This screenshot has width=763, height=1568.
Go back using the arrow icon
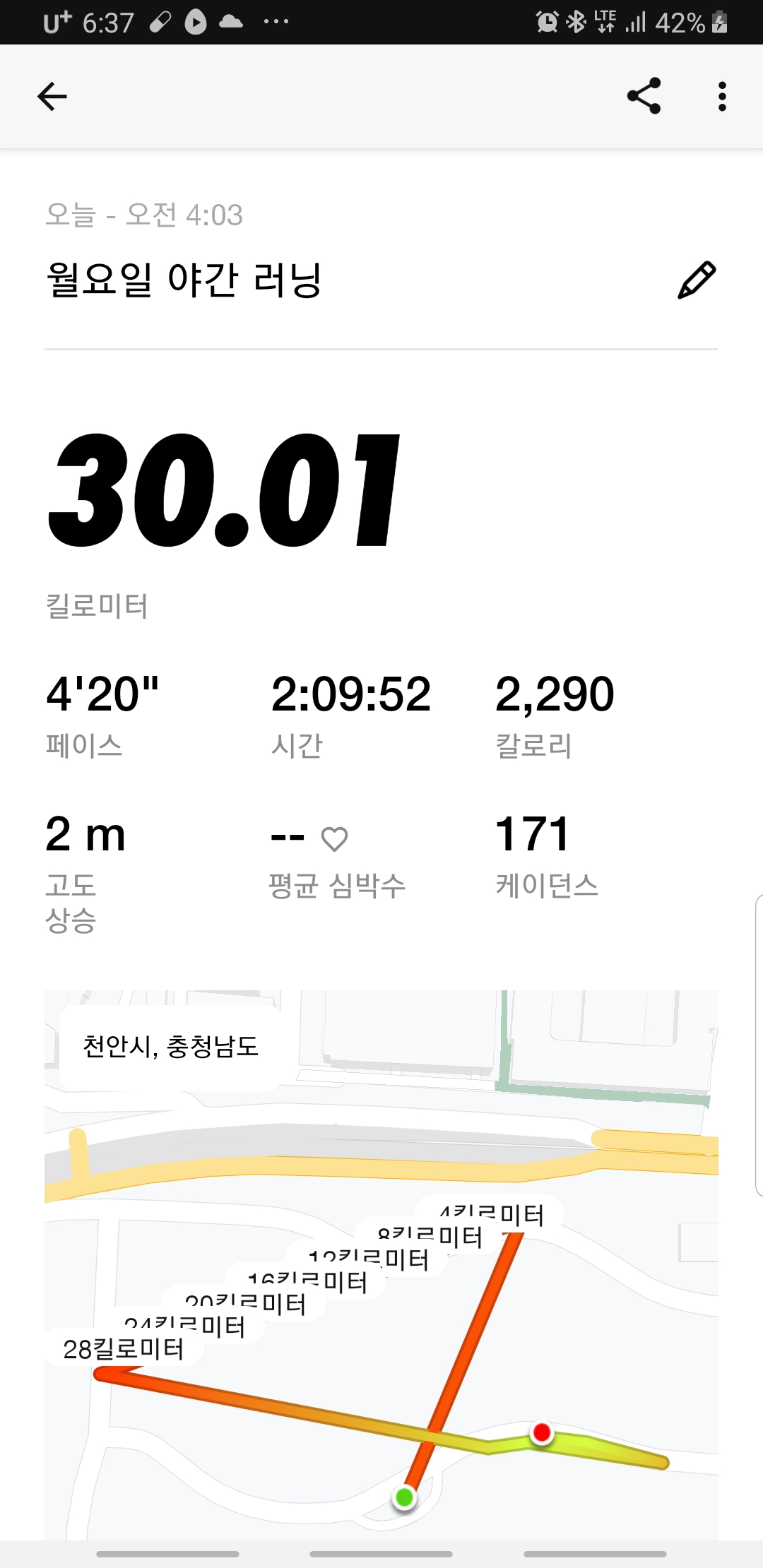pos(52,97)
